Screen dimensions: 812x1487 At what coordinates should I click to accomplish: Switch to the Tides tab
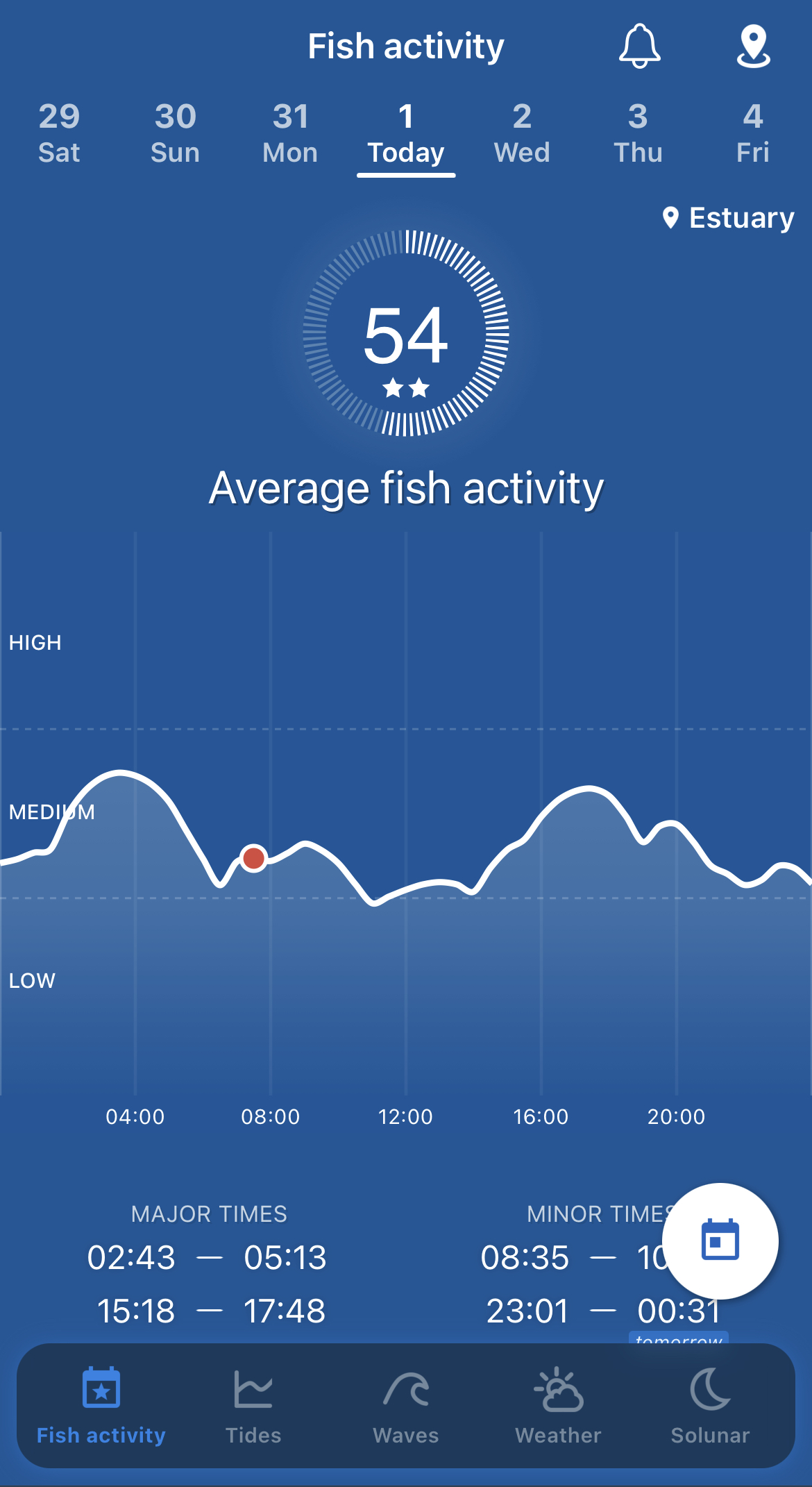pos(253,1405)
